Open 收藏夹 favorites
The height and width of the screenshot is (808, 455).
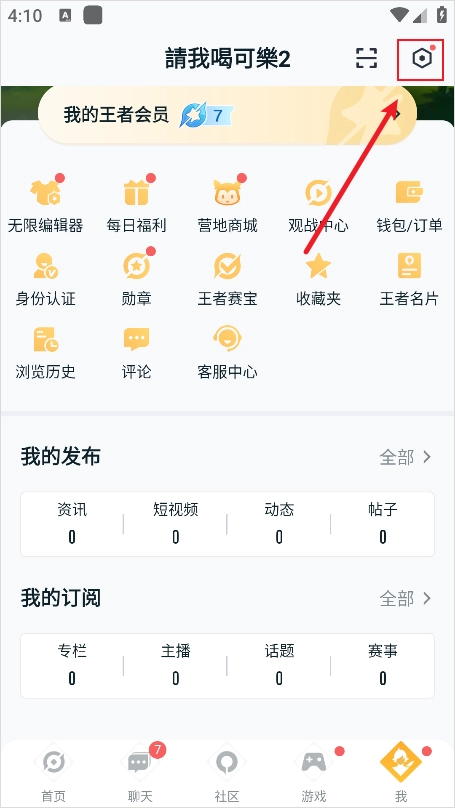[318, 279]
